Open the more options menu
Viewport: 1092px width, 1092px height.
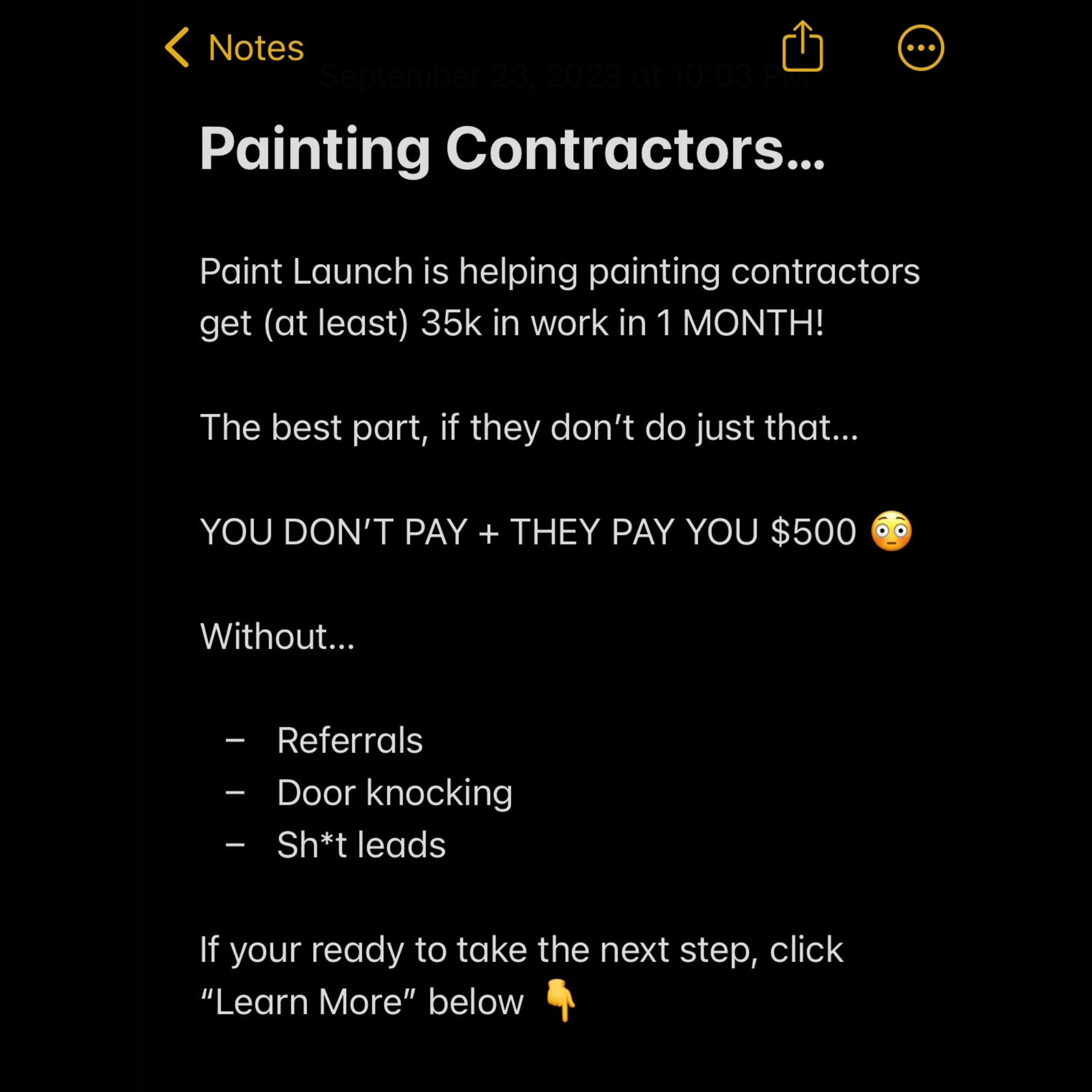click(921, 47)
